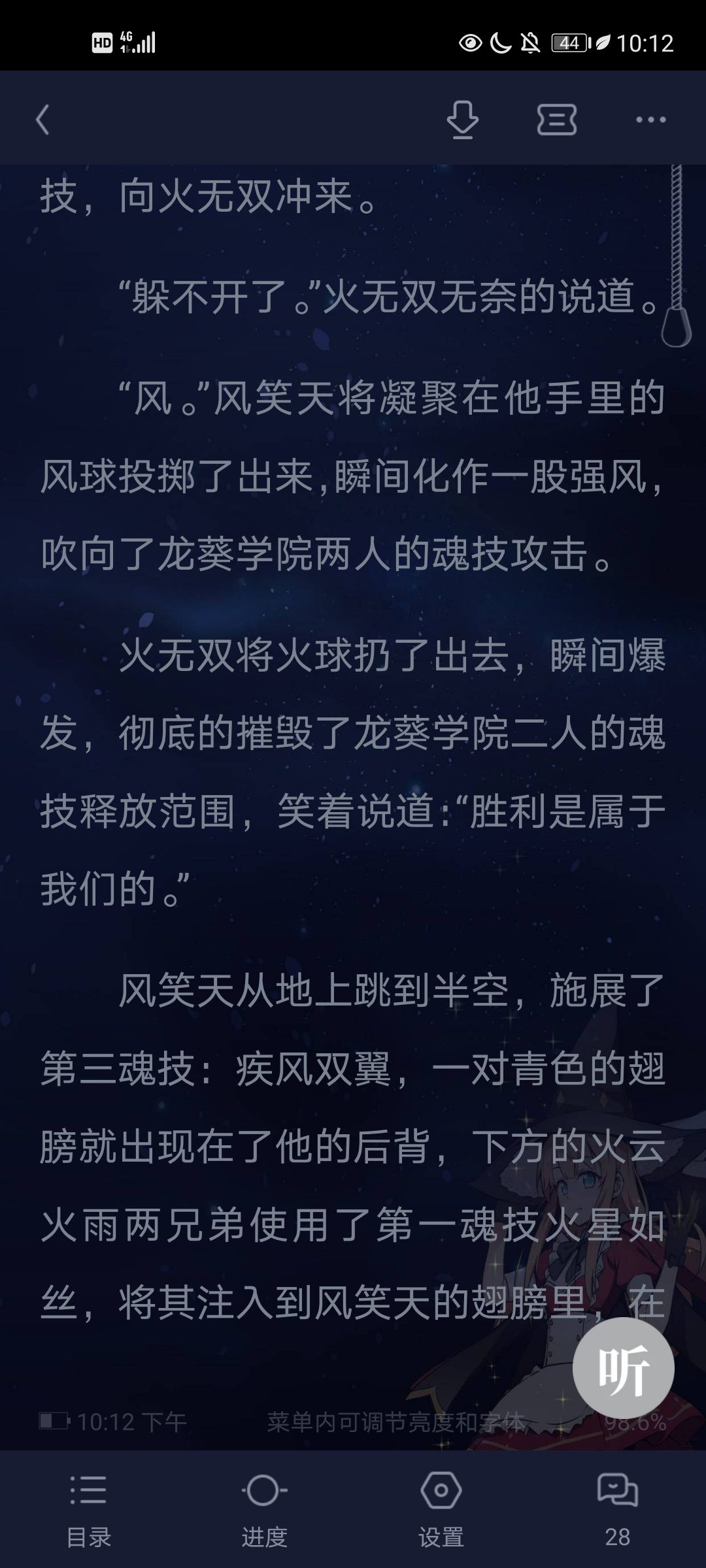Open the ticket voucher icon
Screen dimensions: 706x1568
[556, 120]
